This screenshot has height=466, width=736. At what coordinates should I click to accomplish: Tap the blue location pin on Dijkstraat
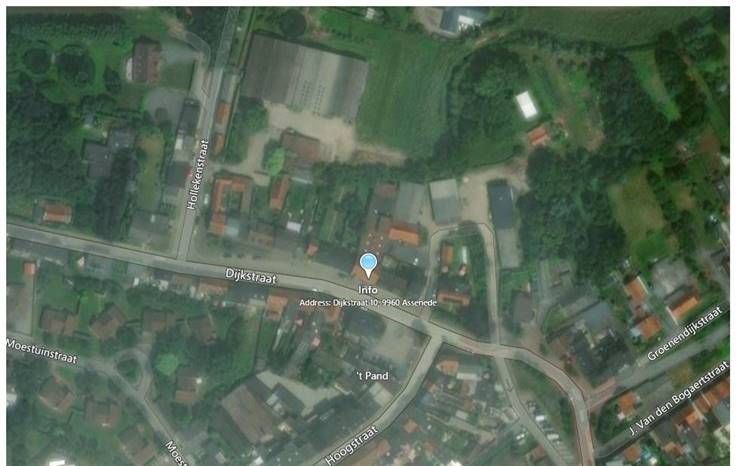[368, 264]
